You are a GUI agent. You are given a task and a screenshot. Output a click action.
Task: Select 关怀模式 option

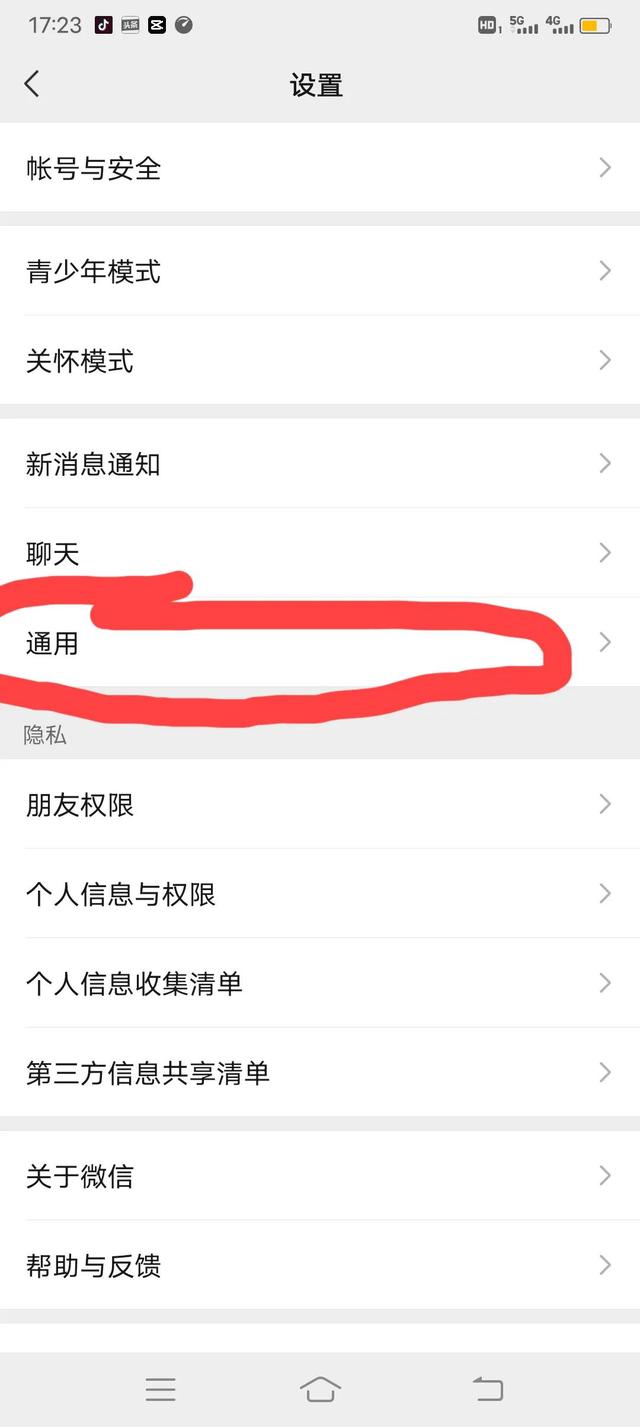click(x=320, y=361)
